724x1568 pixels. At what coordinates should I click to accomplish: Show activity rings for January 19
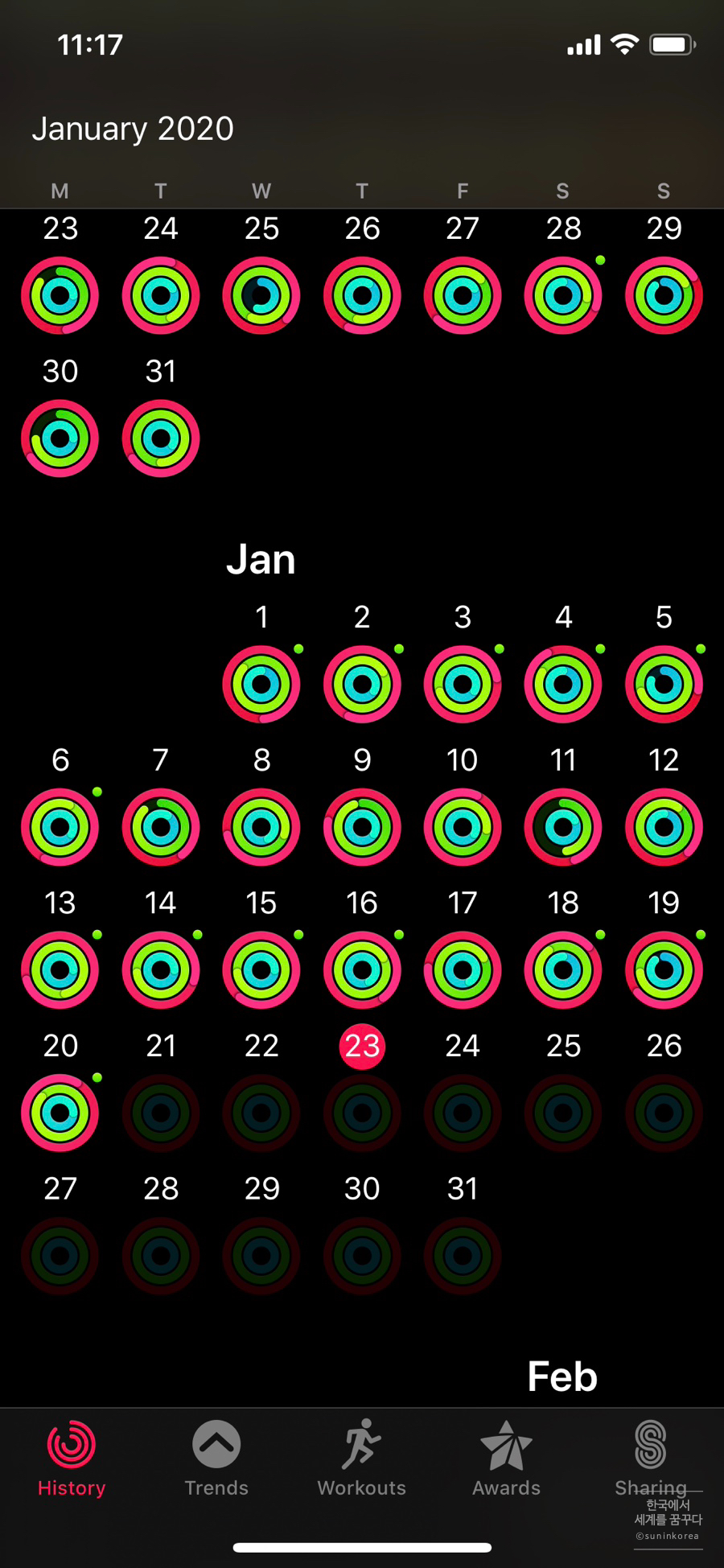[x=664, y=970]
